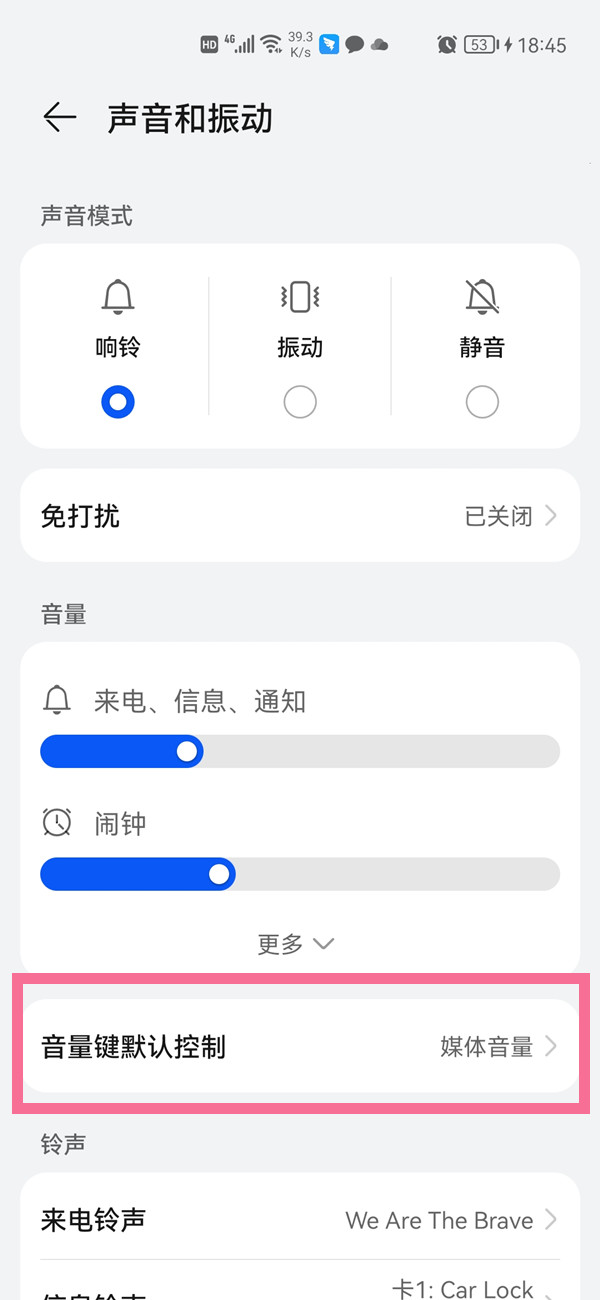This screenshot has height=1300, width=600.
Task: Select the 响铃 sound mode
Action: pos(118,402)
